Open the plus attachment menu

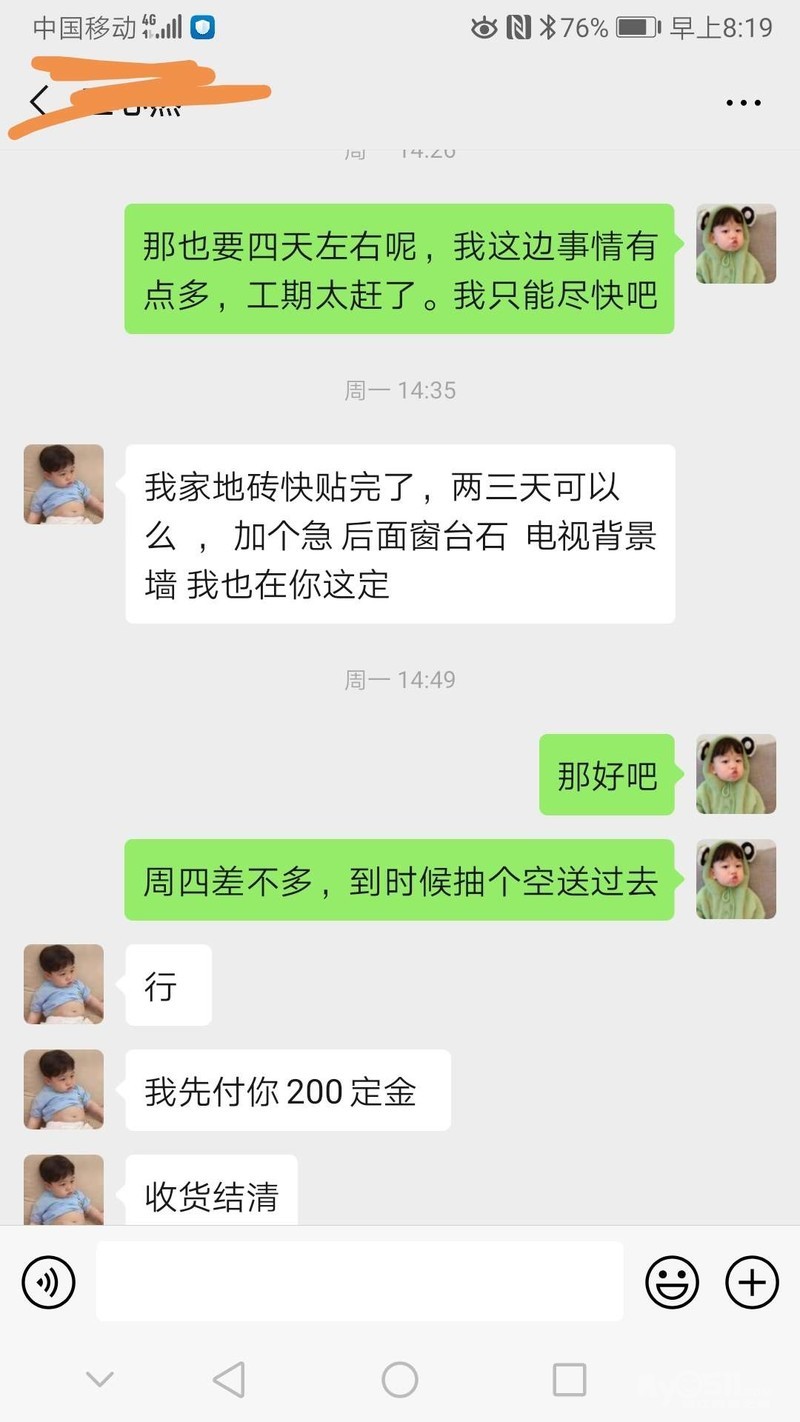[x=751, y=1281]
